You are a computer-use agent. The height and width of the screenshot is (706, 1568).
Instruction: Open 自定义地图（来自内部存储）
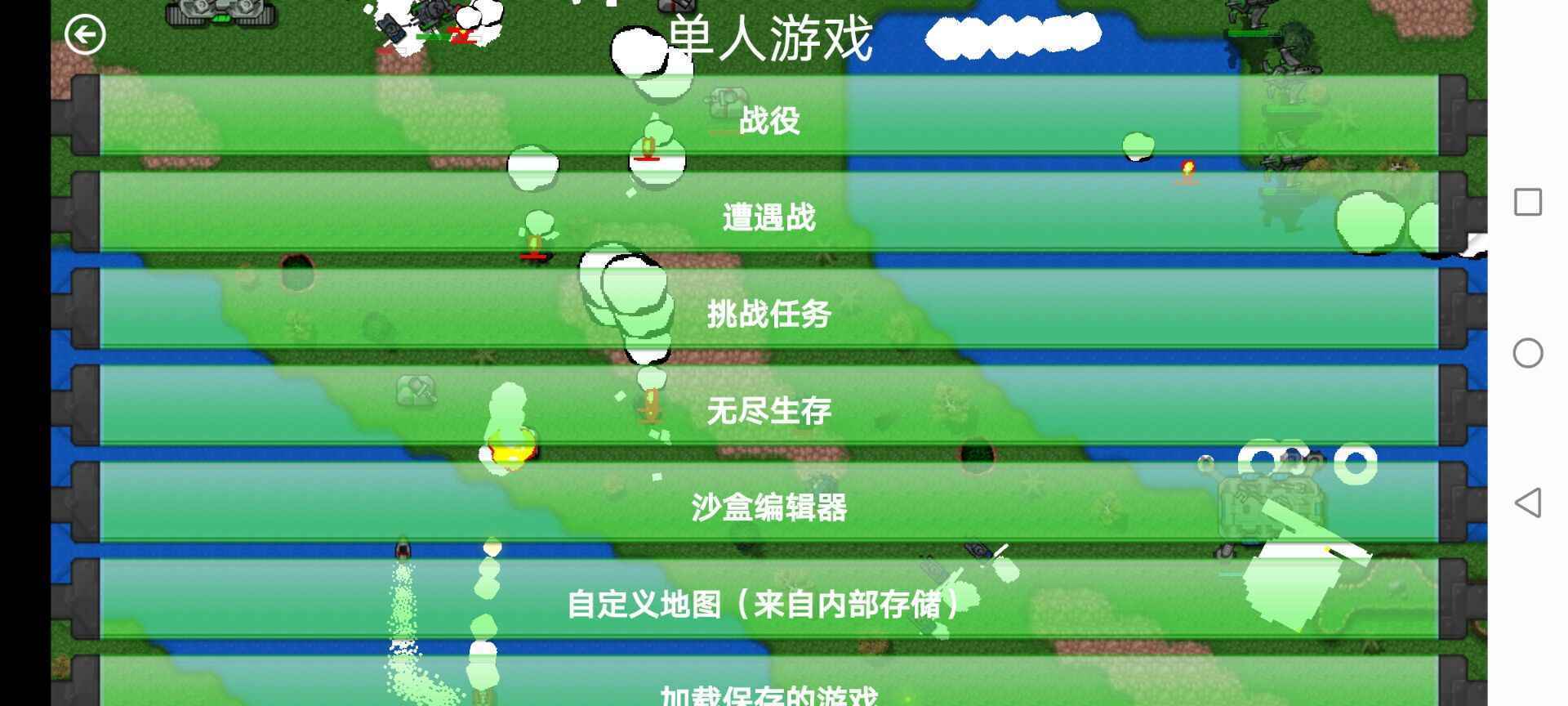pos(768,604)
